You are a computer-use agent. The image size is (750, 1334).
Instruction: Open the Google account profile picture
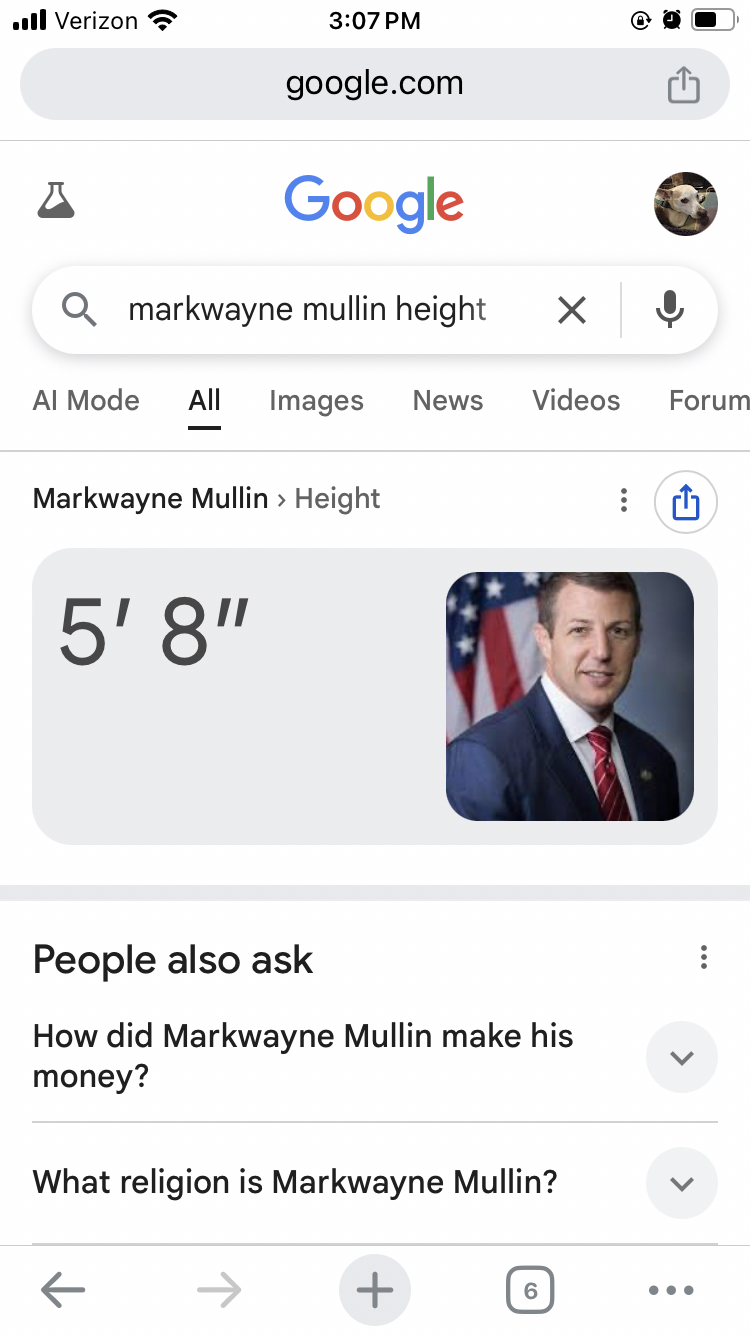[x=685, y=204]
